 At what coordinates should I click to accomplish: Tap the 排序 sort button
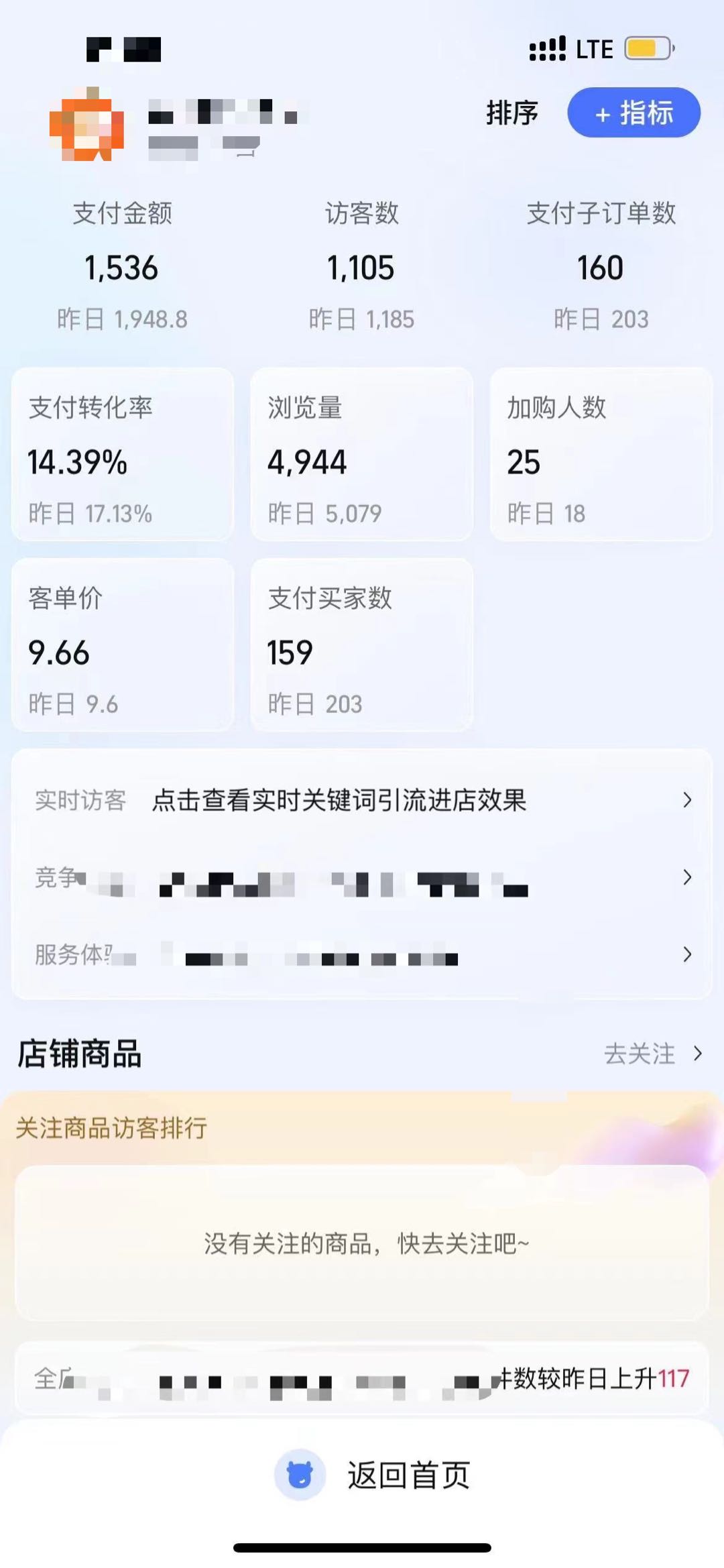point(512,113)
